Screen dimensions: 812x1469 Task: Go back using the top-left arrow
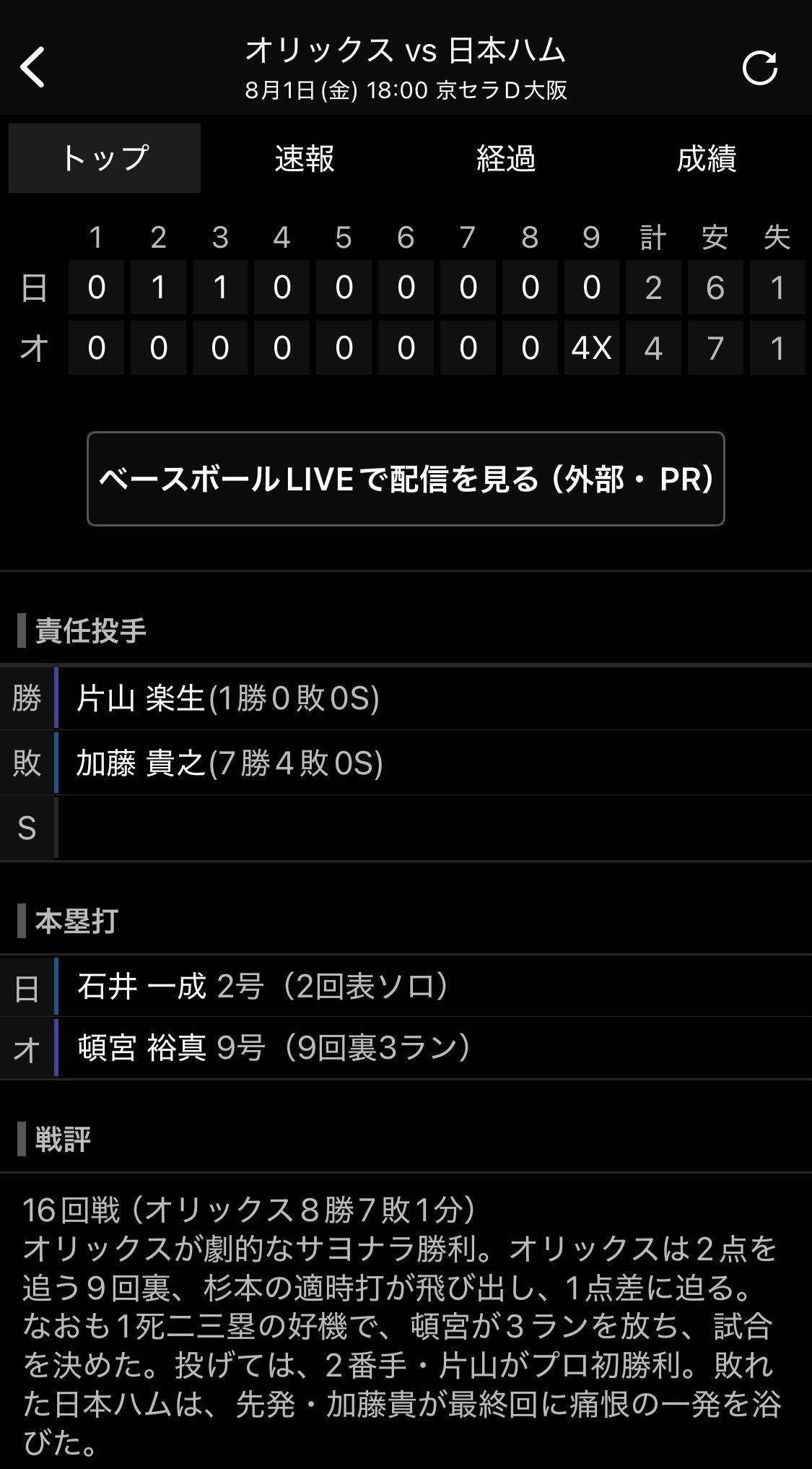coord(33,68)
